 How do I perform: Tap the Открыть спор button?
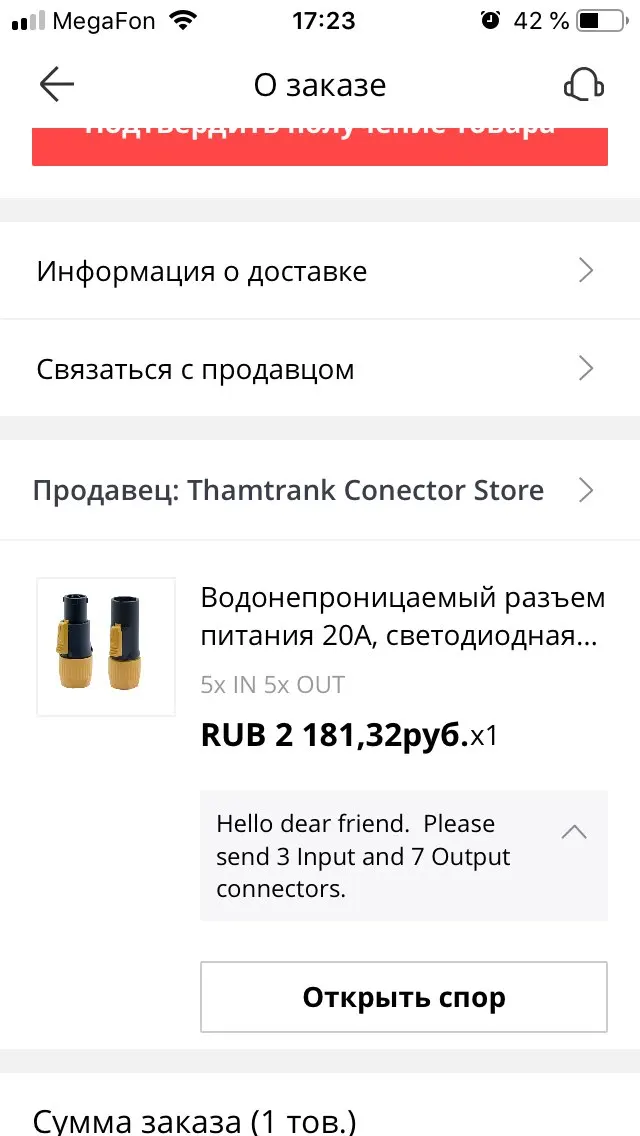(404, 997)
